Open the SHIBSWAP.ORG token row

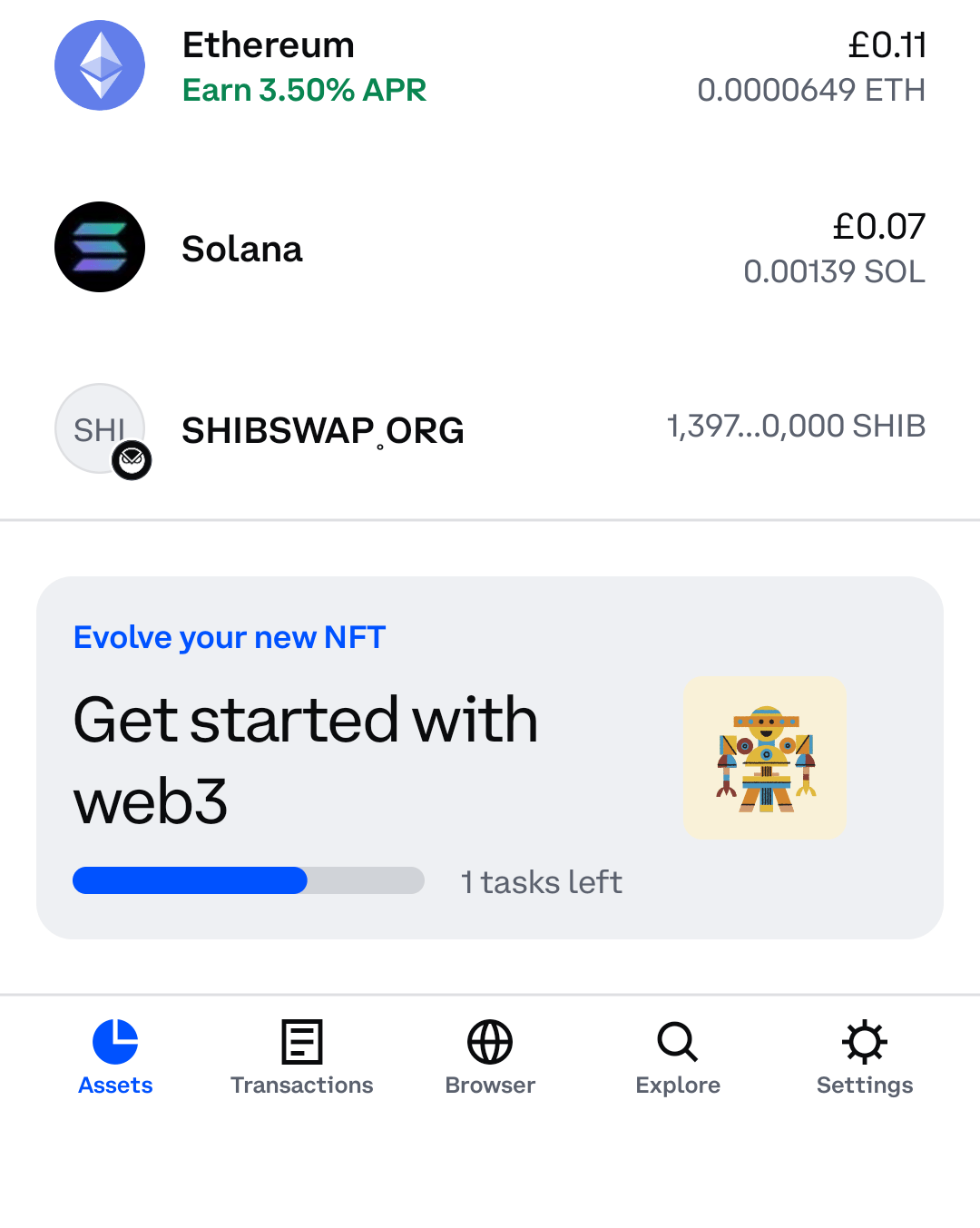[490, 427]
